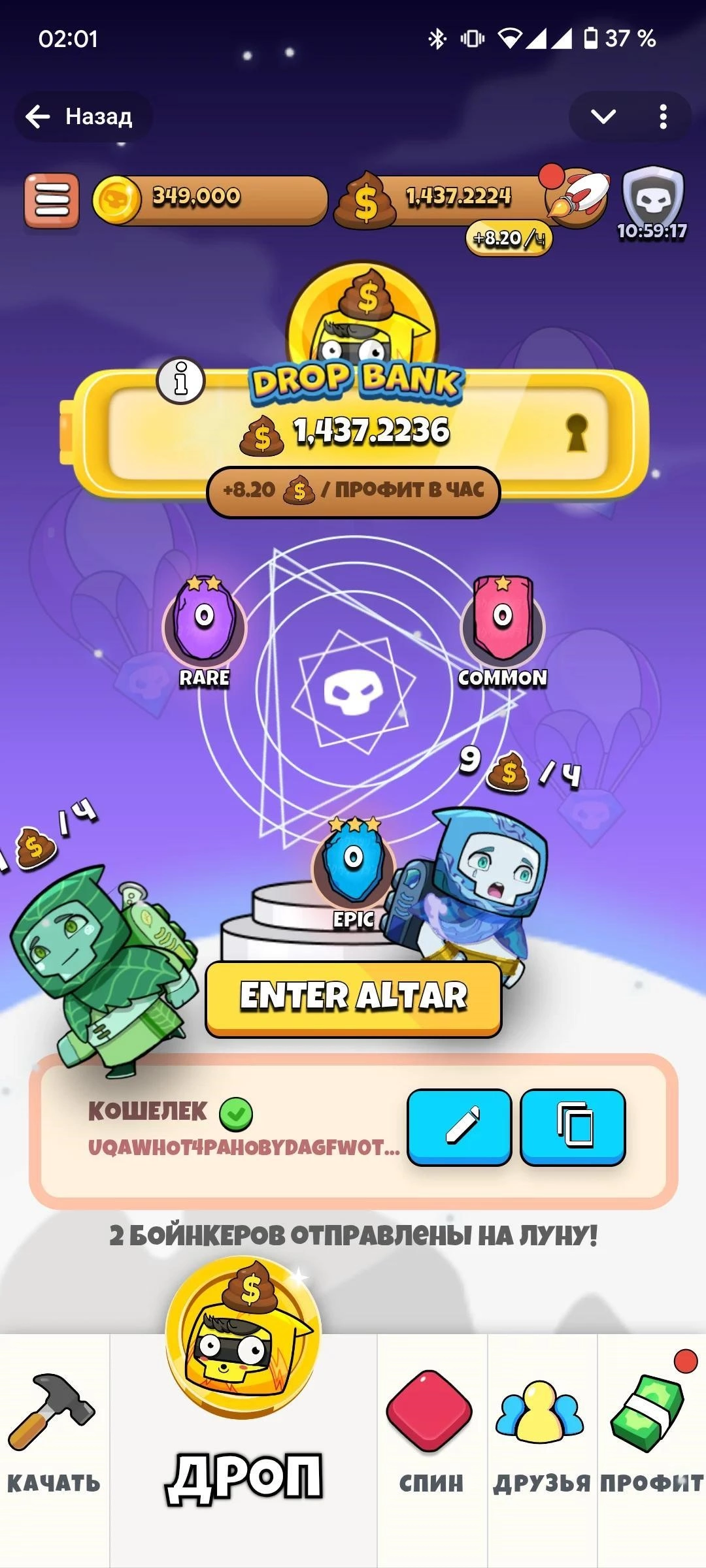Open Drop Bank info icon

pyautogui.click(x=181, y=381)
